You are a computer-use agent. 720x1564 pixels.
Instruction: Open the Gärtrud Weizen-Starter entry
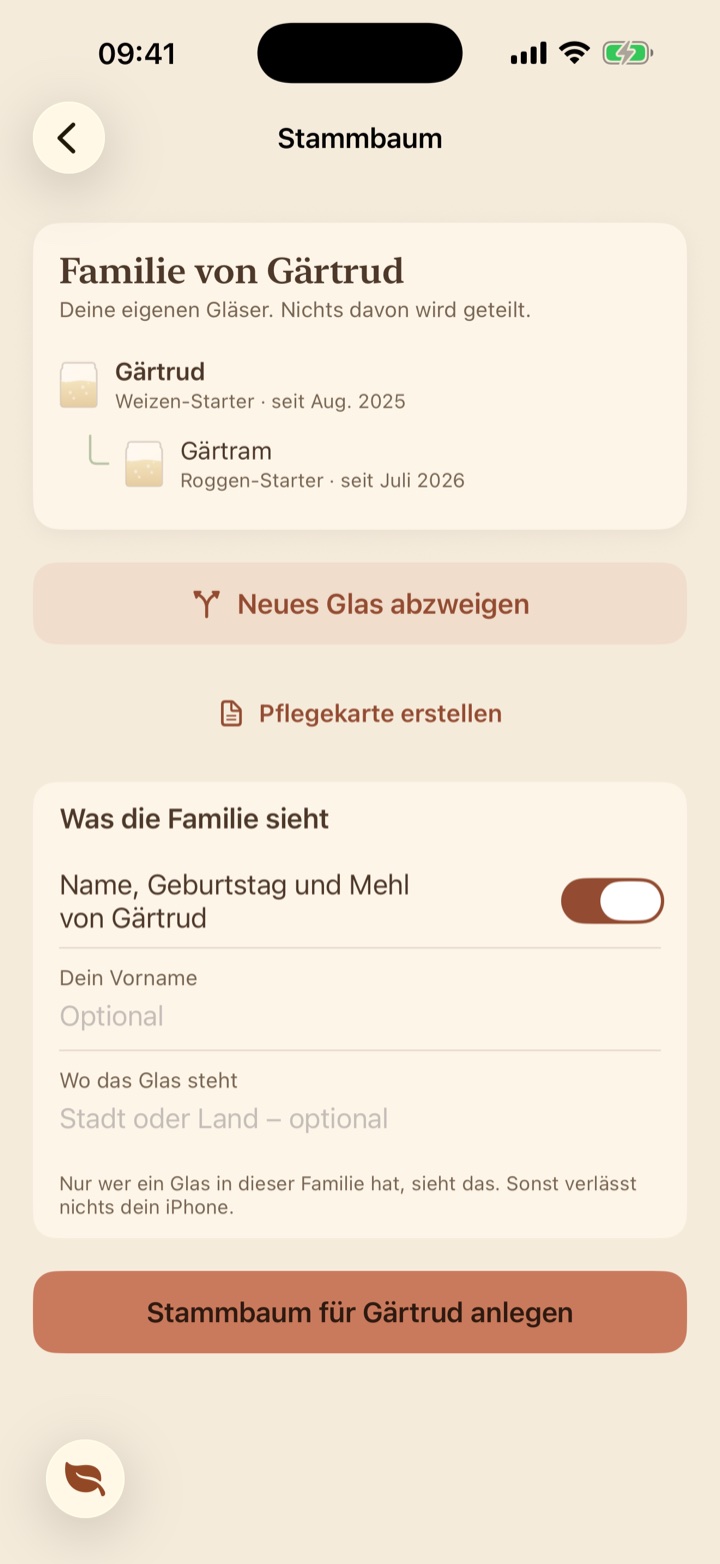[360, 386]
